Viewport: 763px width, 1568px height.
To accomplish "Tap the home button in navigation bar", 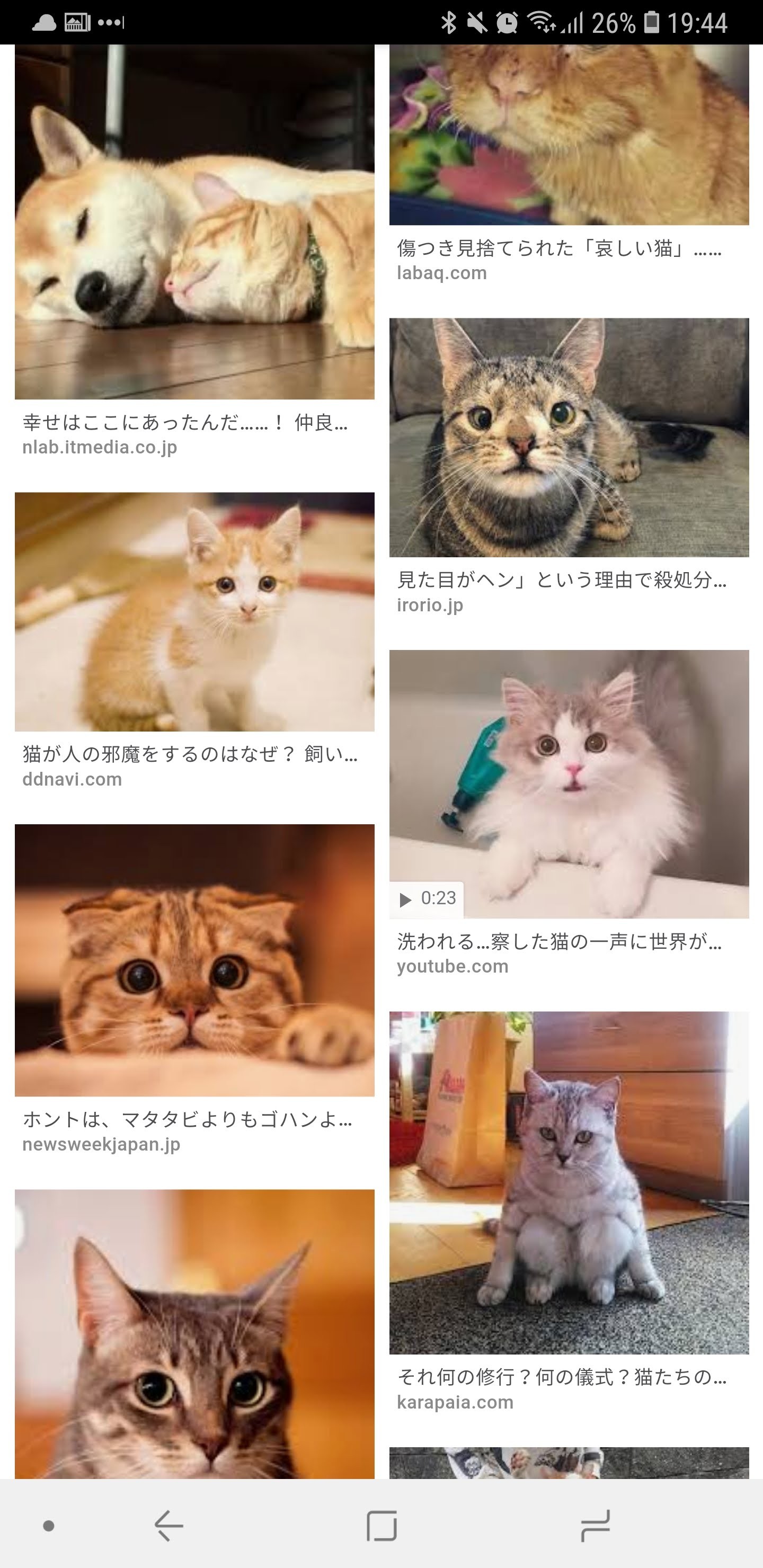I will [382, 1526].
